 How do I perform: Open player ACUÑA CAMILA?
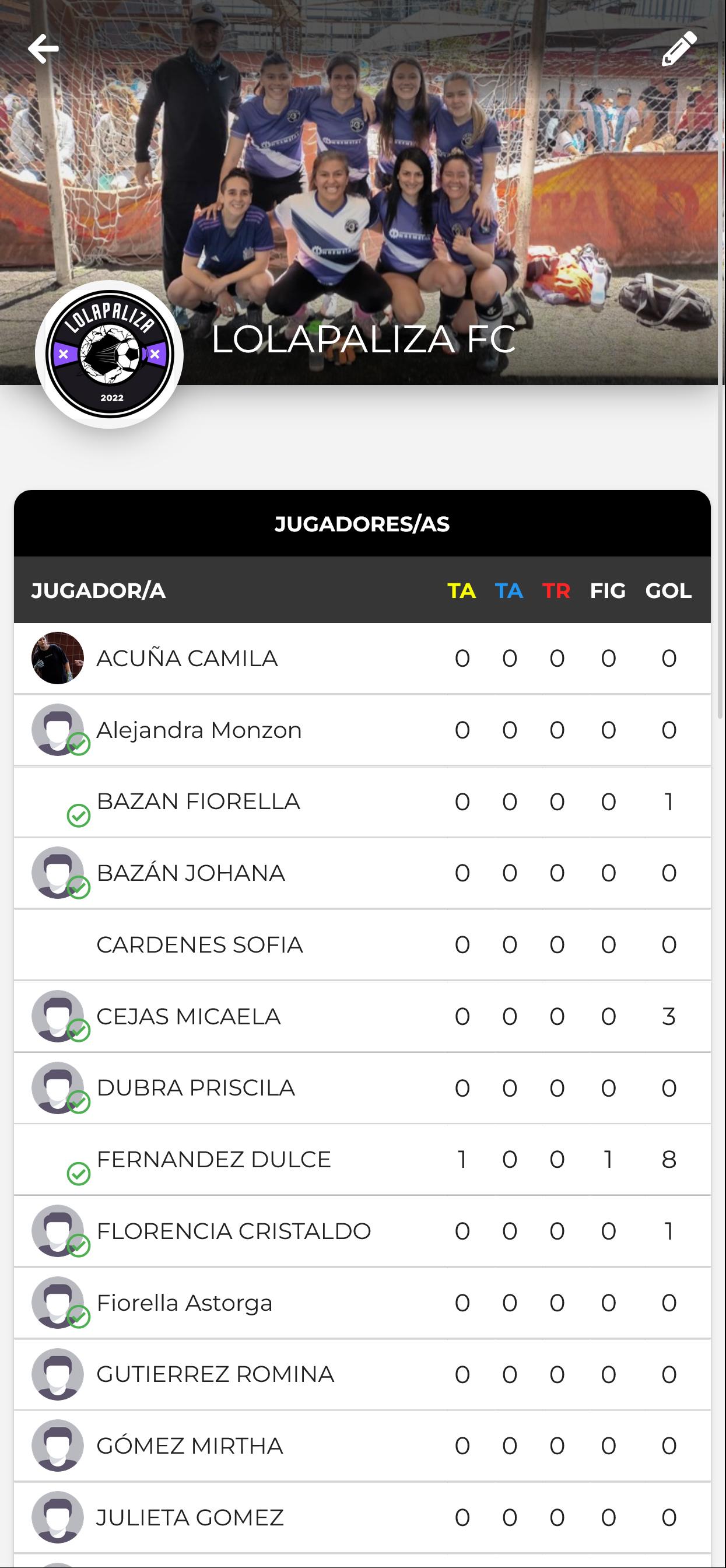[187, 658]
